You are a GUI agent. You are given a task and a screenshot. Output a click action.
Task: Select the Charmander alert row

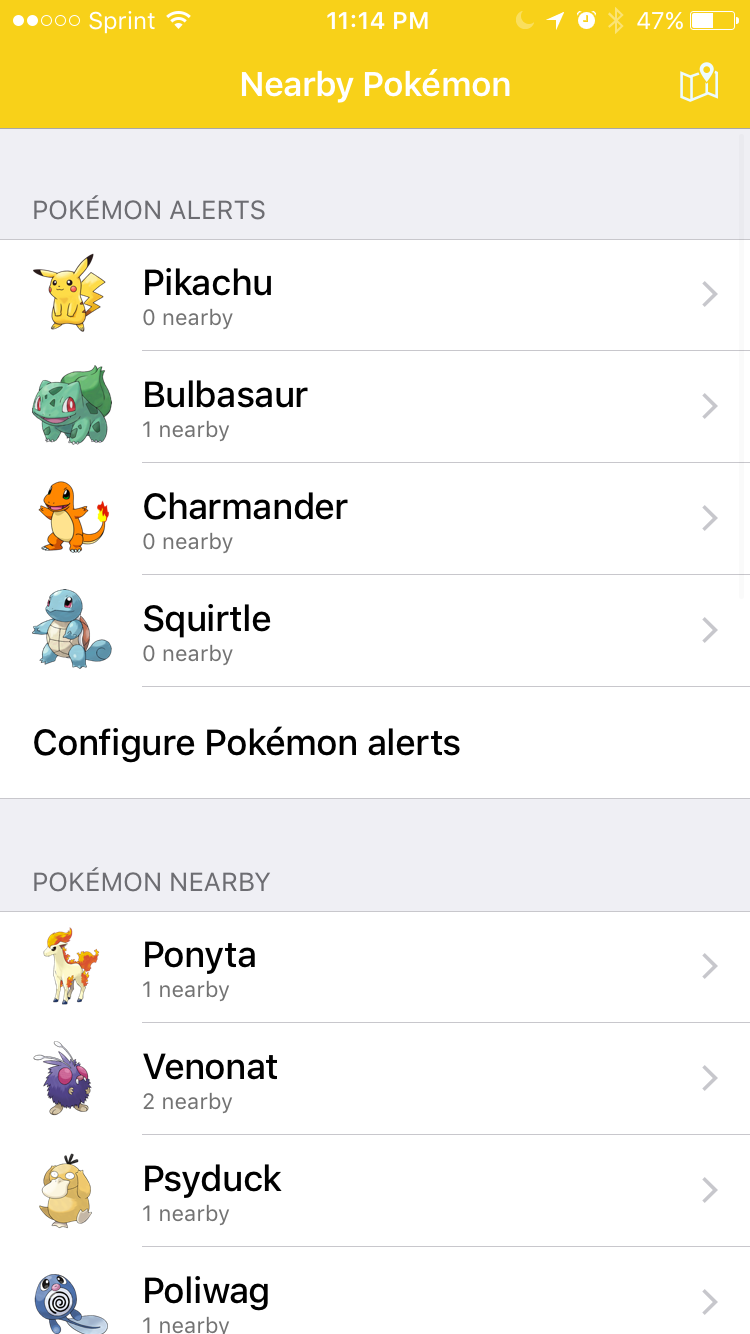(x=375, y=519)
